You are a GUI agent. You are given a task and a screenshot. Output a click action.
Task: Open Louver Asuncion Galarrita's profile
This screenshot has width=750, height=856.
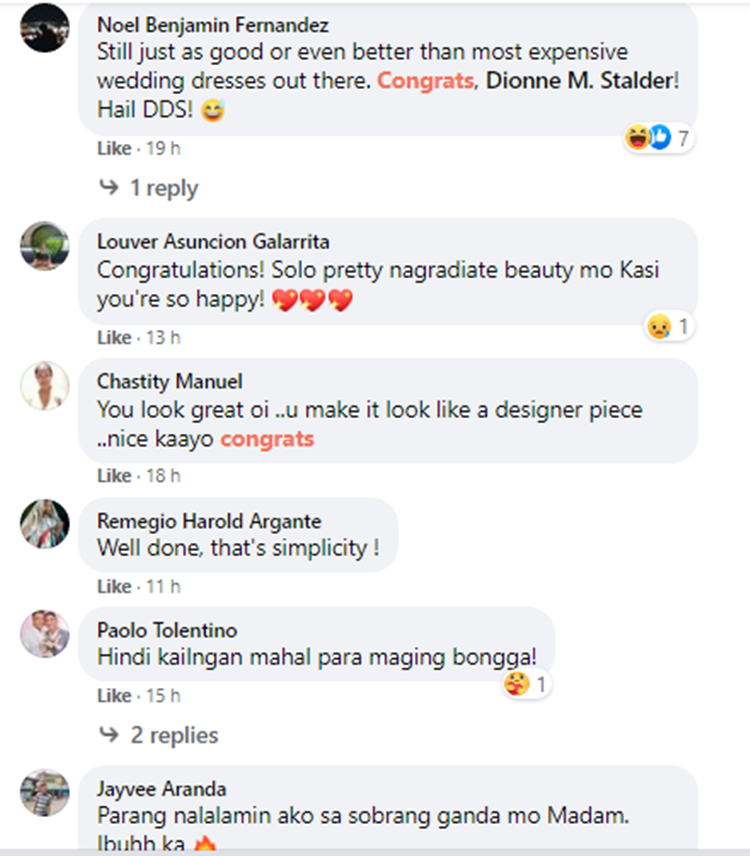213,242
